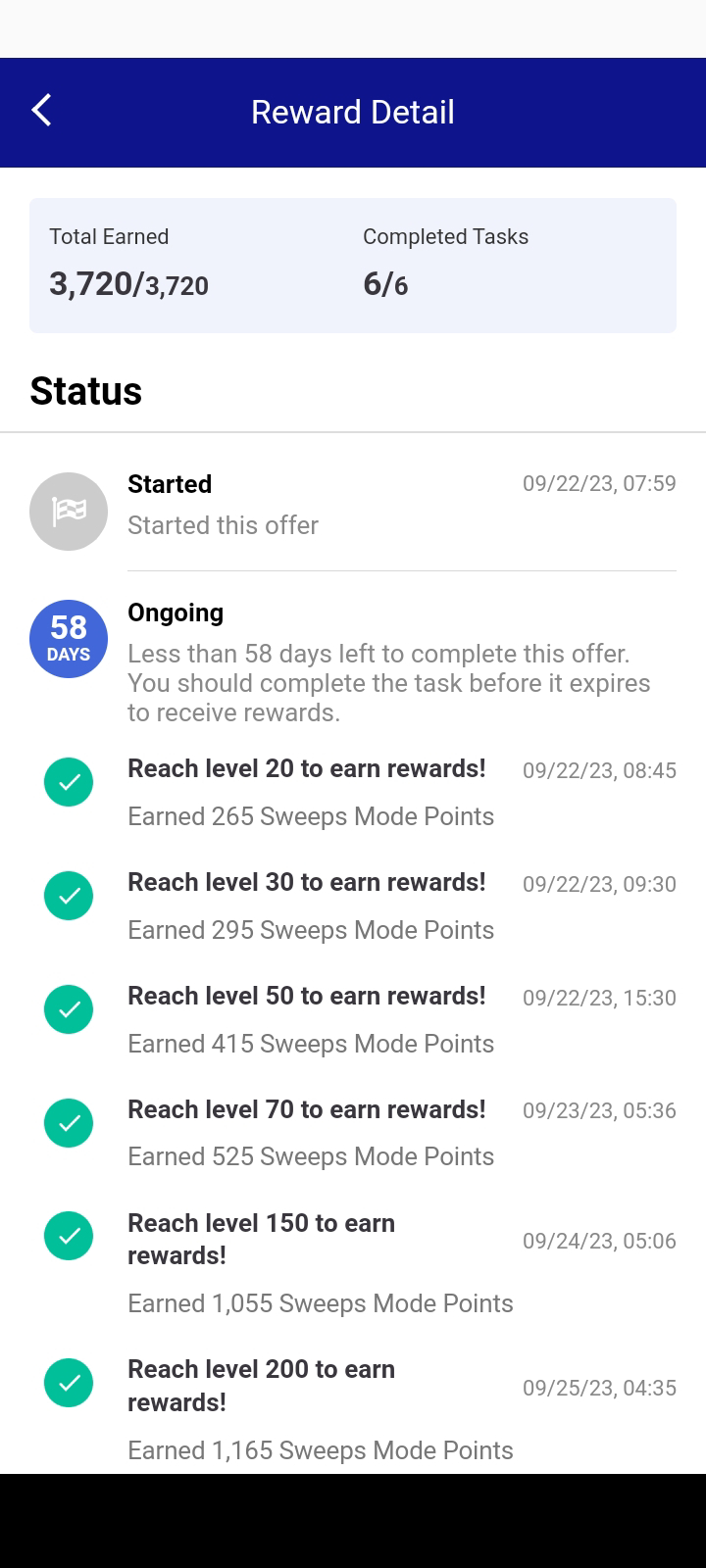The height and width of the screenshot is (1568, 706).
Task: Go back from Reward Detail
Action: (41, 111)
